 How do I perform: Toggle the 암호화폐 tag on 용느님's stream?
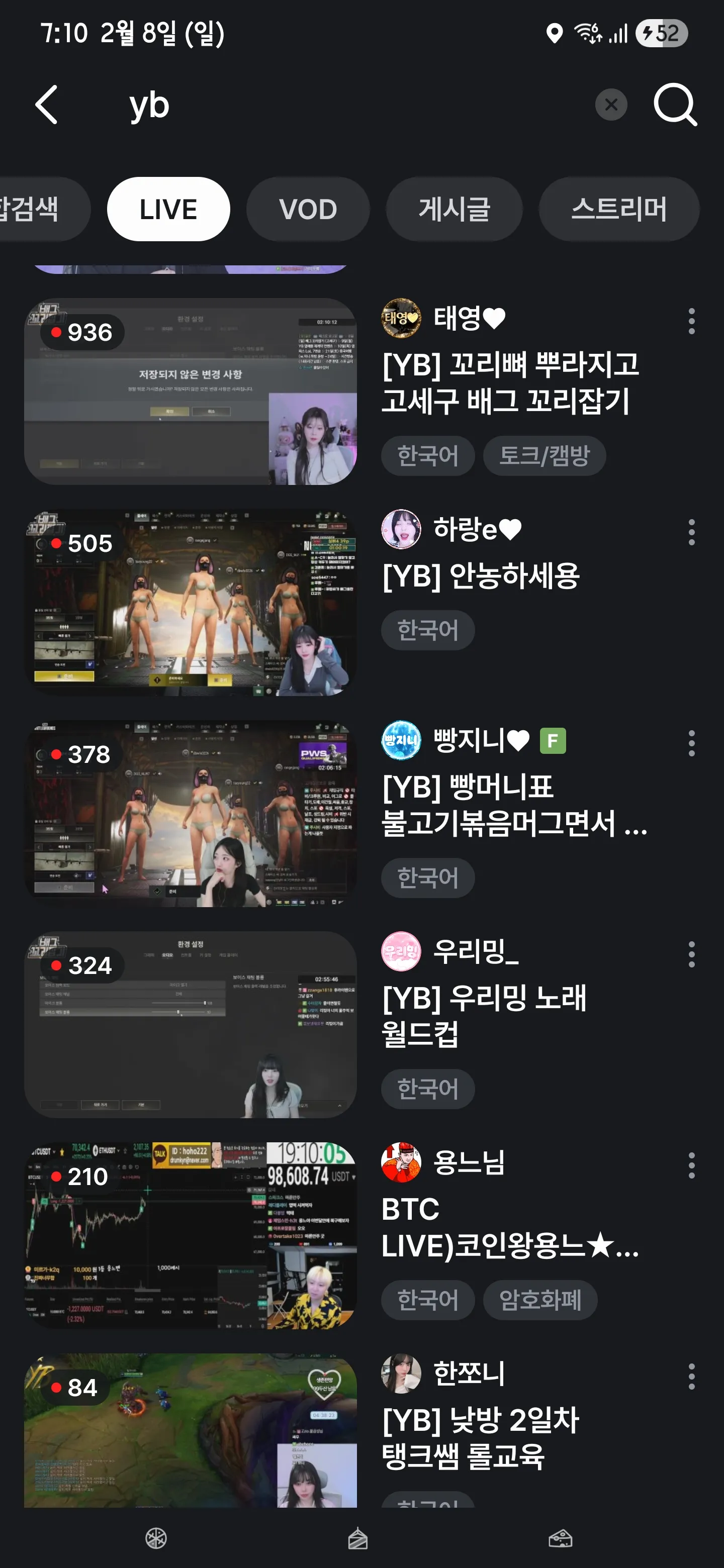tap(539, 1300)
